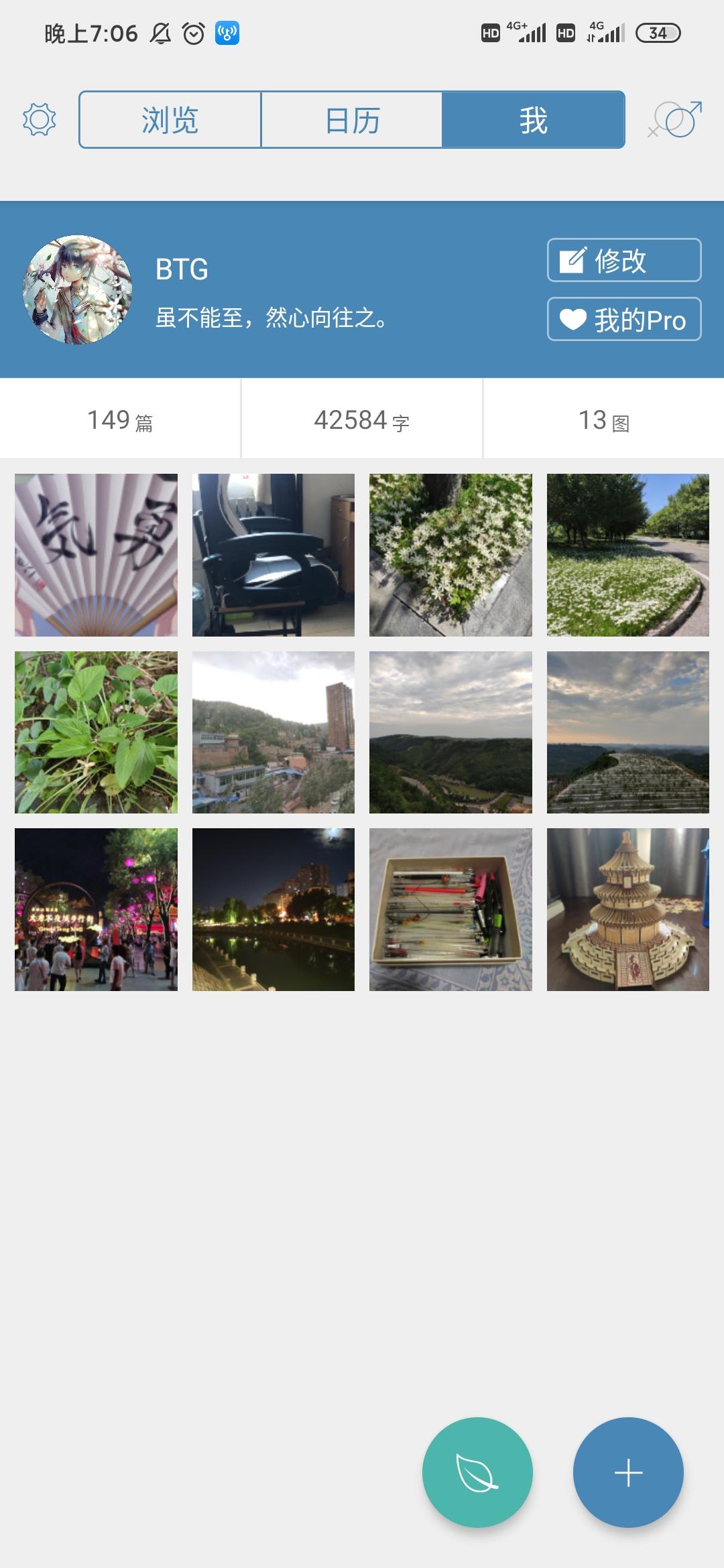Open the Temple of Heaven model photo
This screenshot has height=1568, width=724.
[627, 909]
